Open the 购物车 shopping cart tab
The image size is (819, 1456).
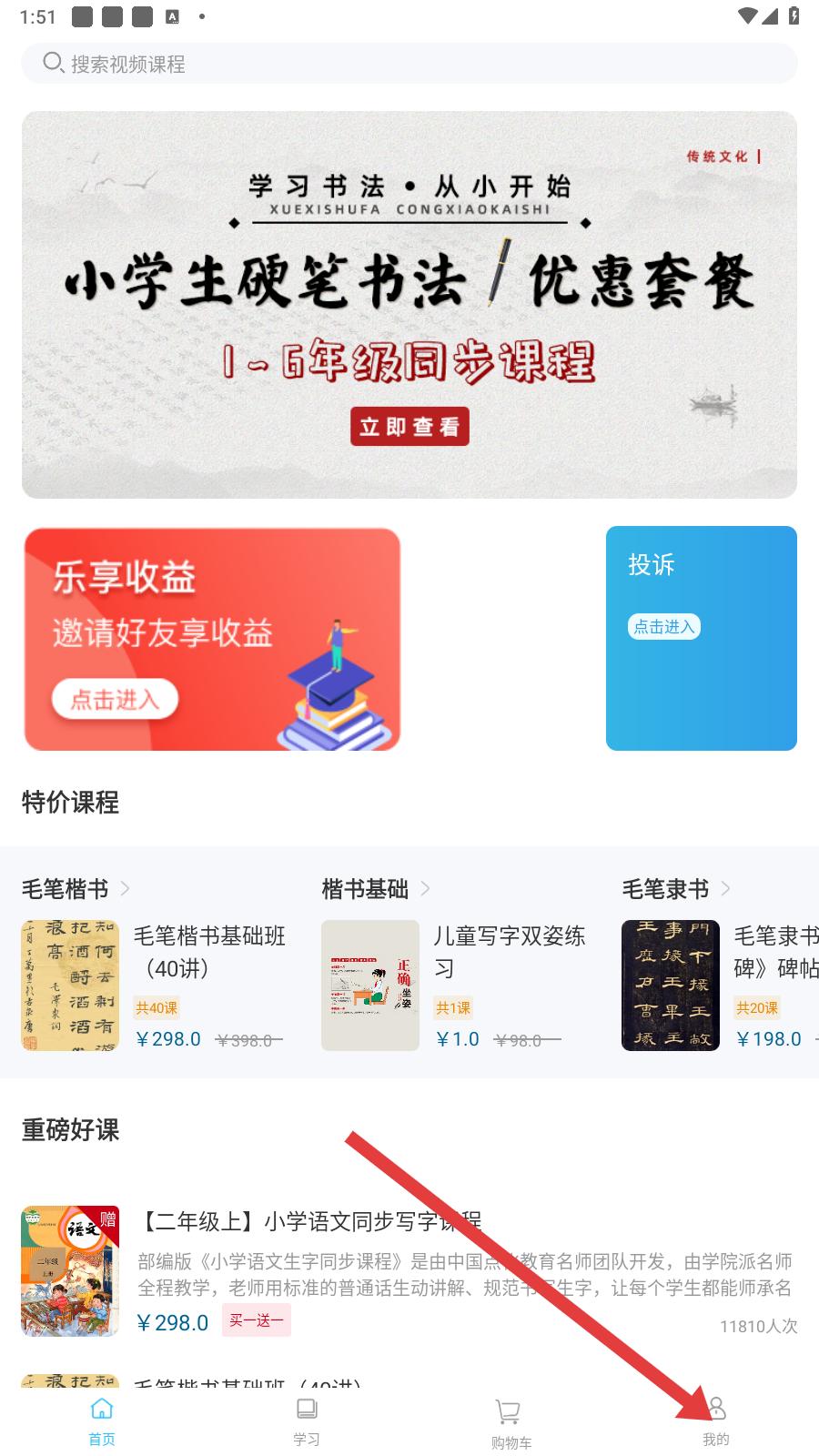coord(511,1423)
